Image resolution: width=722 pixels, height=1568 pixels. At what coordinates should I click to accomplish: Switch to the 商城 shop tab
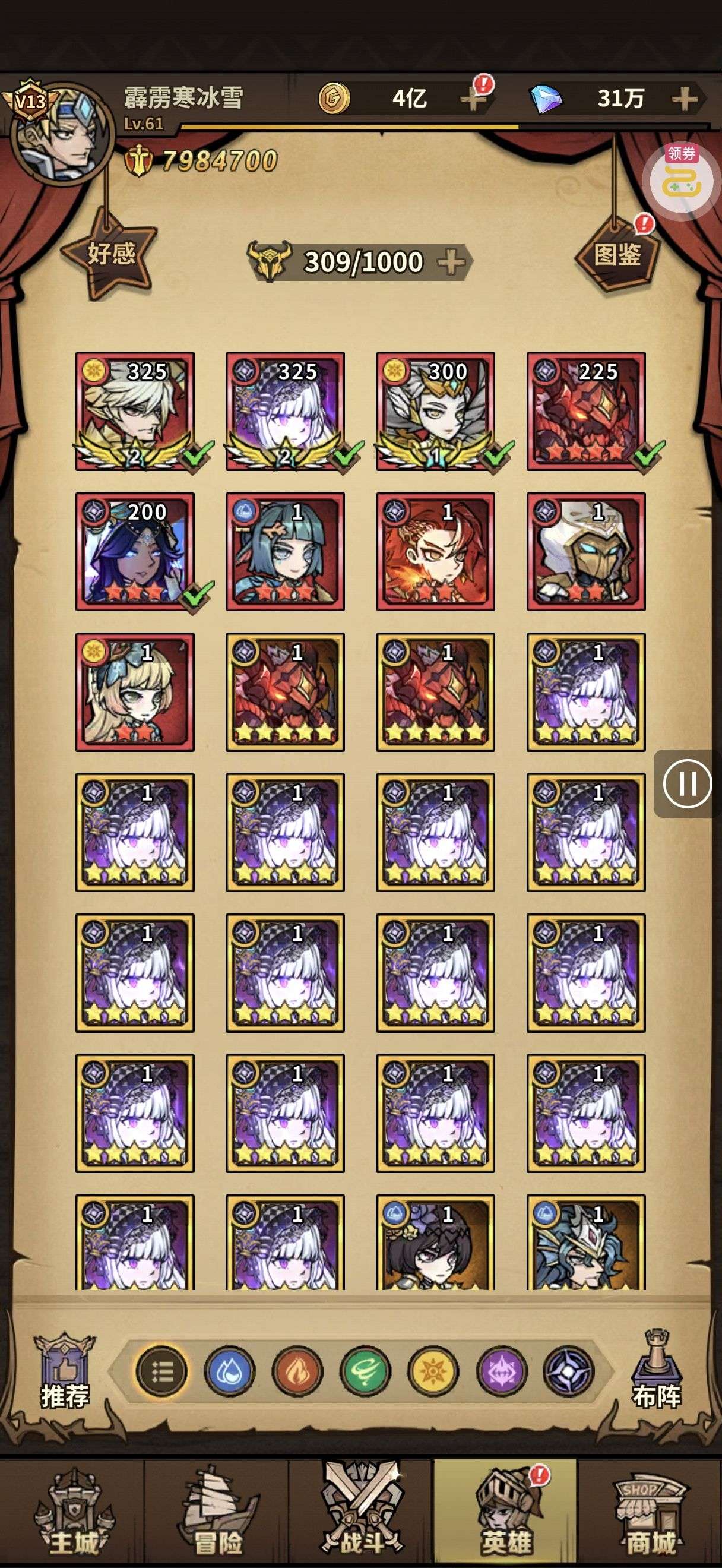pyautogui.click(x=650, y=1516)
